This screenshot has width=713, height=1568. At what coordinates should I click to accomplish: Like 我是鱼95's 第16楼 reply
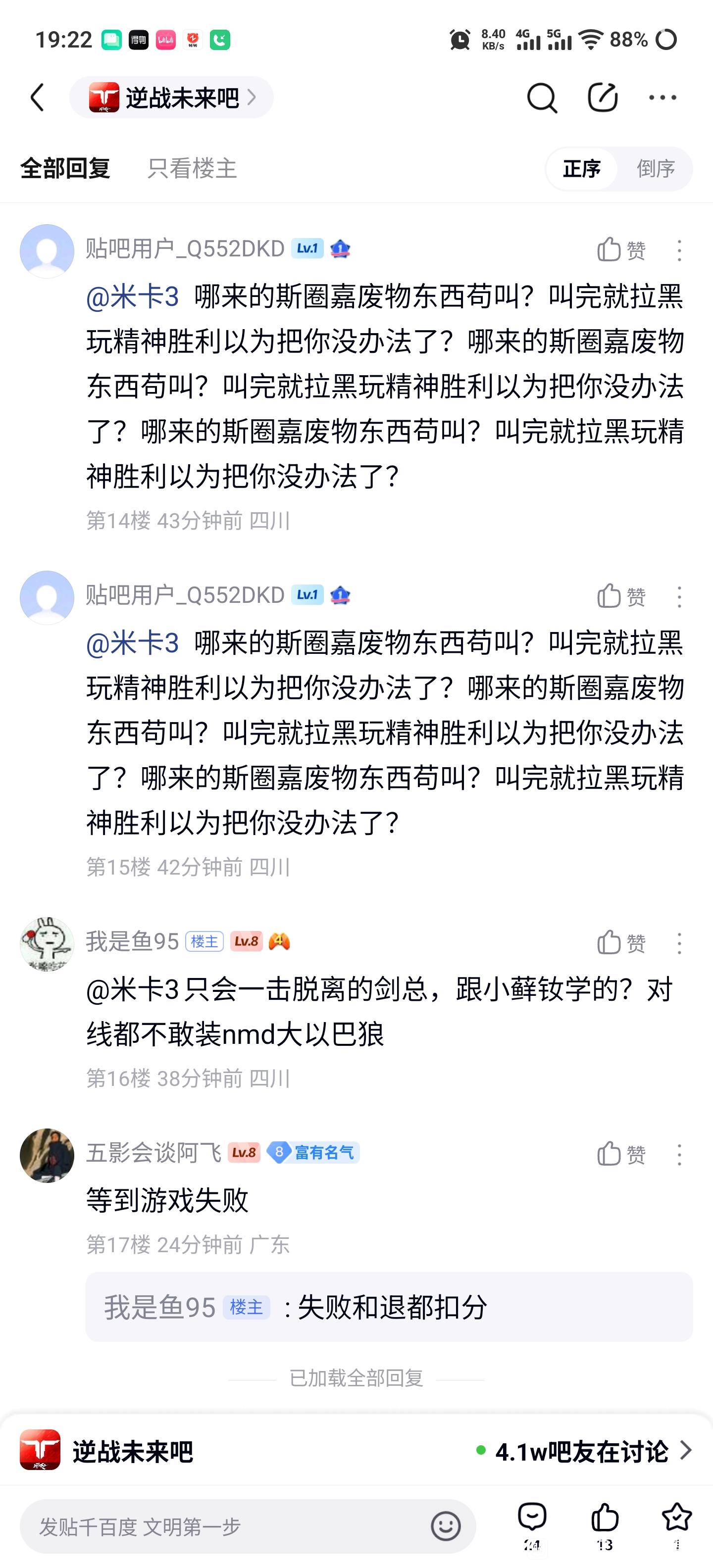pos(620,943)
